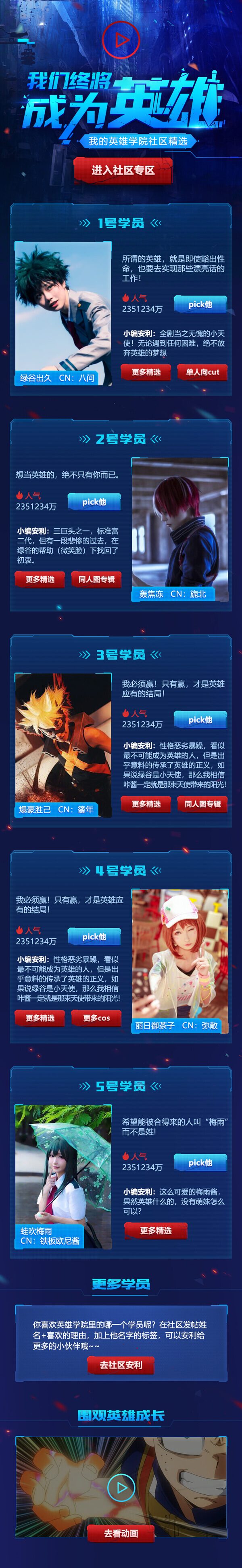Open 同人图专辑 for 2号学员
The width and height of the screenshot is (242, 1568).
tap(96, 580)
